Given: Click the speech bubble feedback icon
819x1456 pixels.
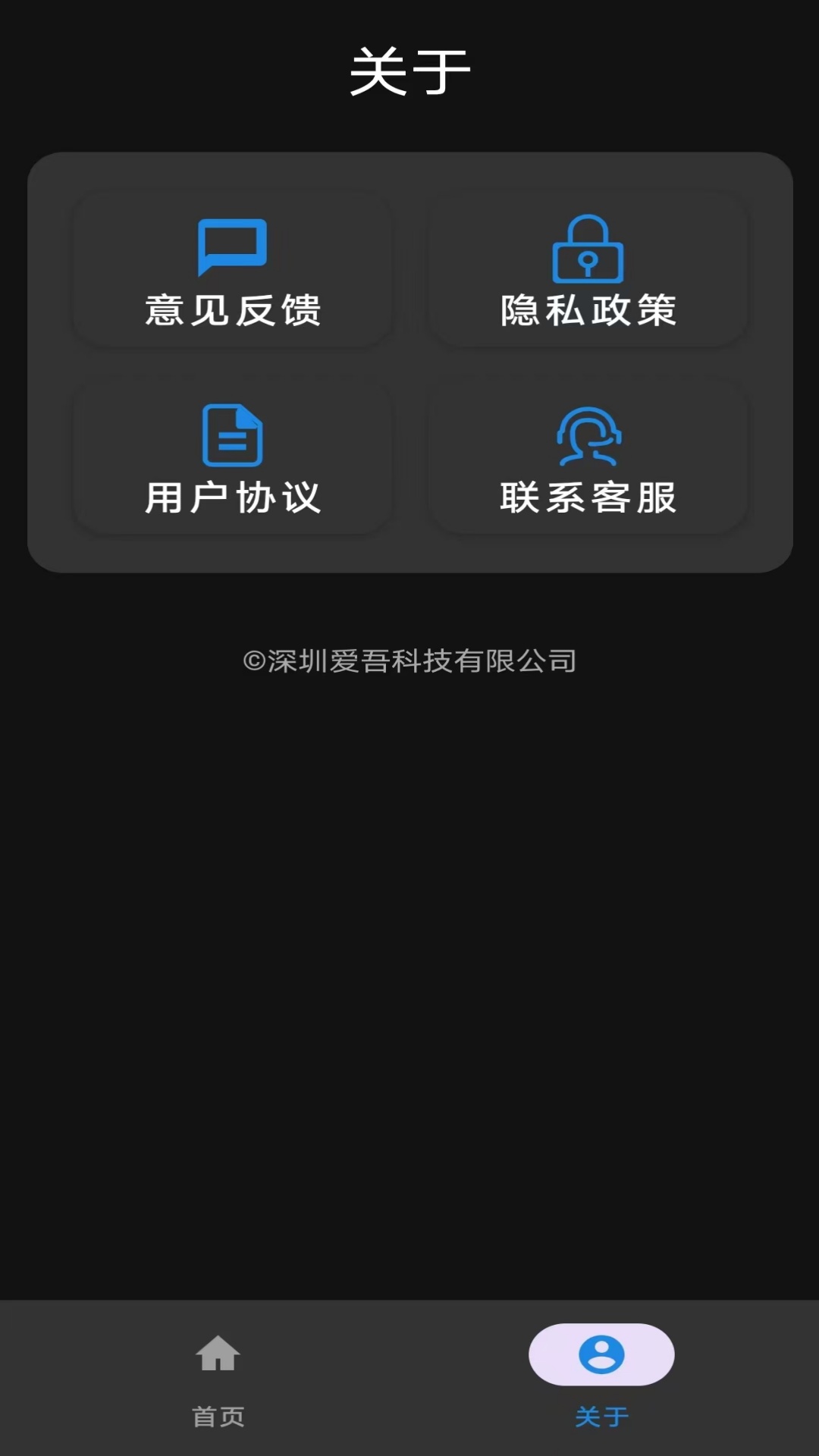Looking at the screenshot, I should tap(231, 246).
